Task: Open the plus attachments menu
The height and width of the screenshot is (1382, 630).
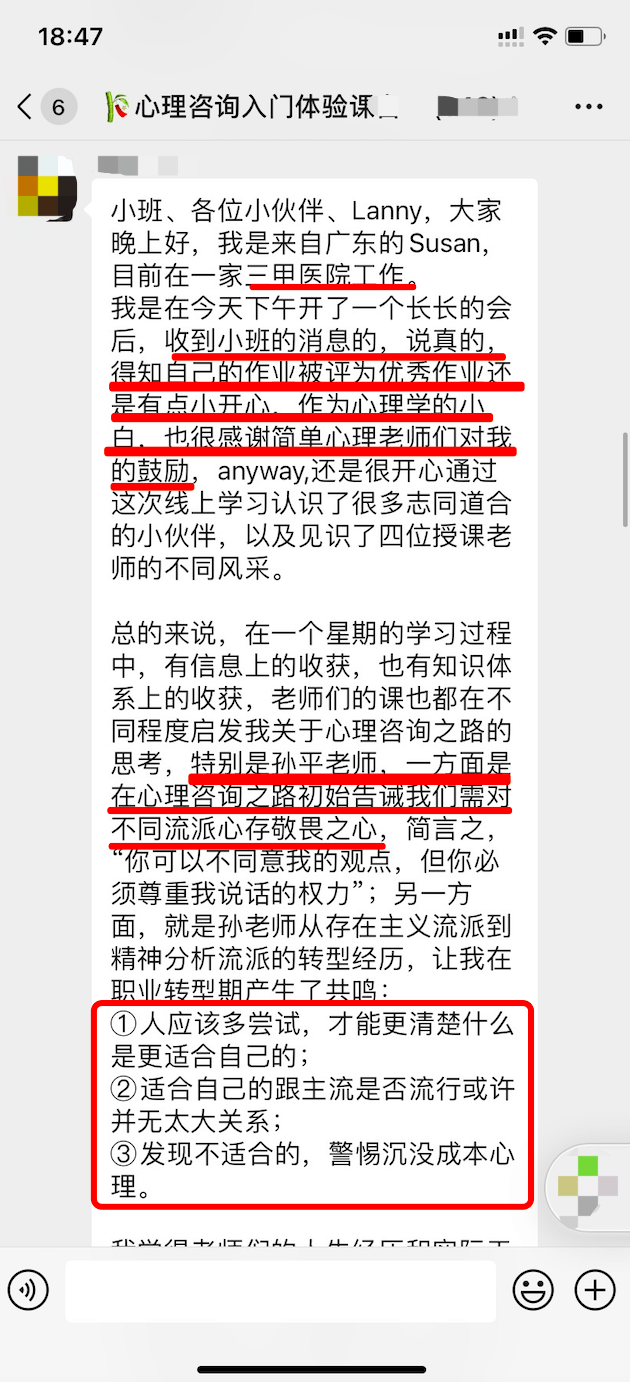Action: pos(595,1290)
